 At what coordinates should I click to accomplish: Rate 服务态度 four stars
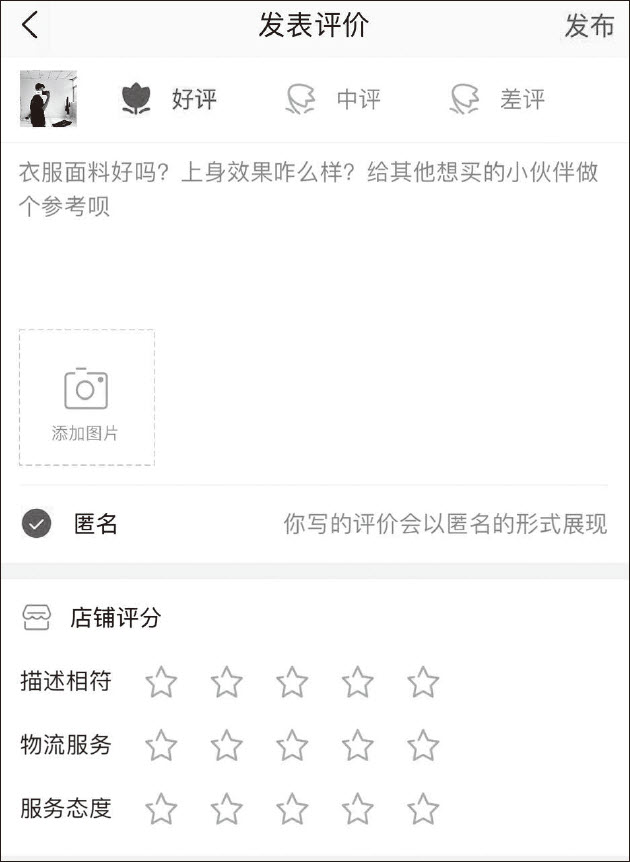358,809
